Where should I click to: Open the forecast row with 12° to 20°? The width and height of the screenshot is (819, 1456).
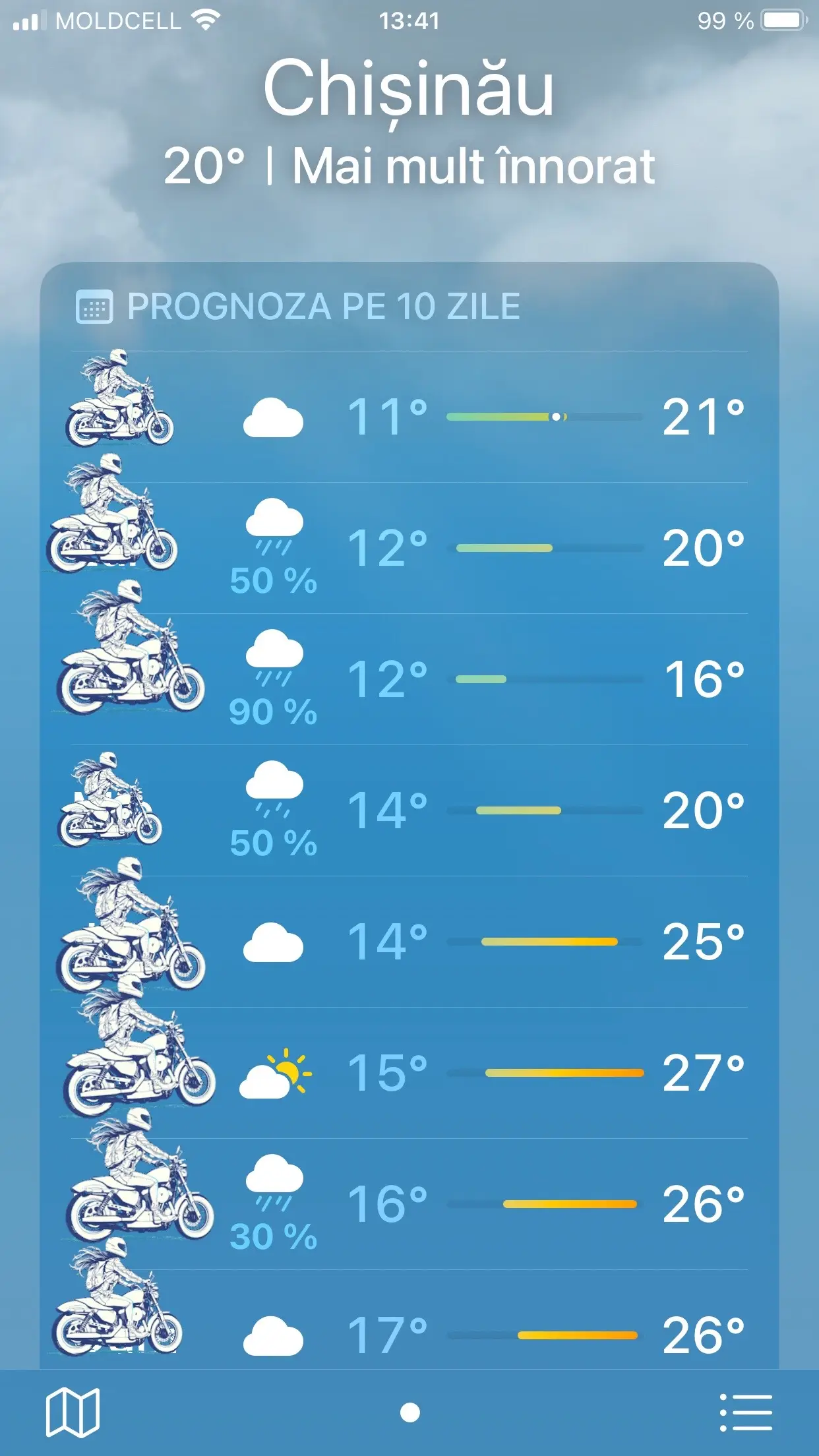[x=409, y=548]
